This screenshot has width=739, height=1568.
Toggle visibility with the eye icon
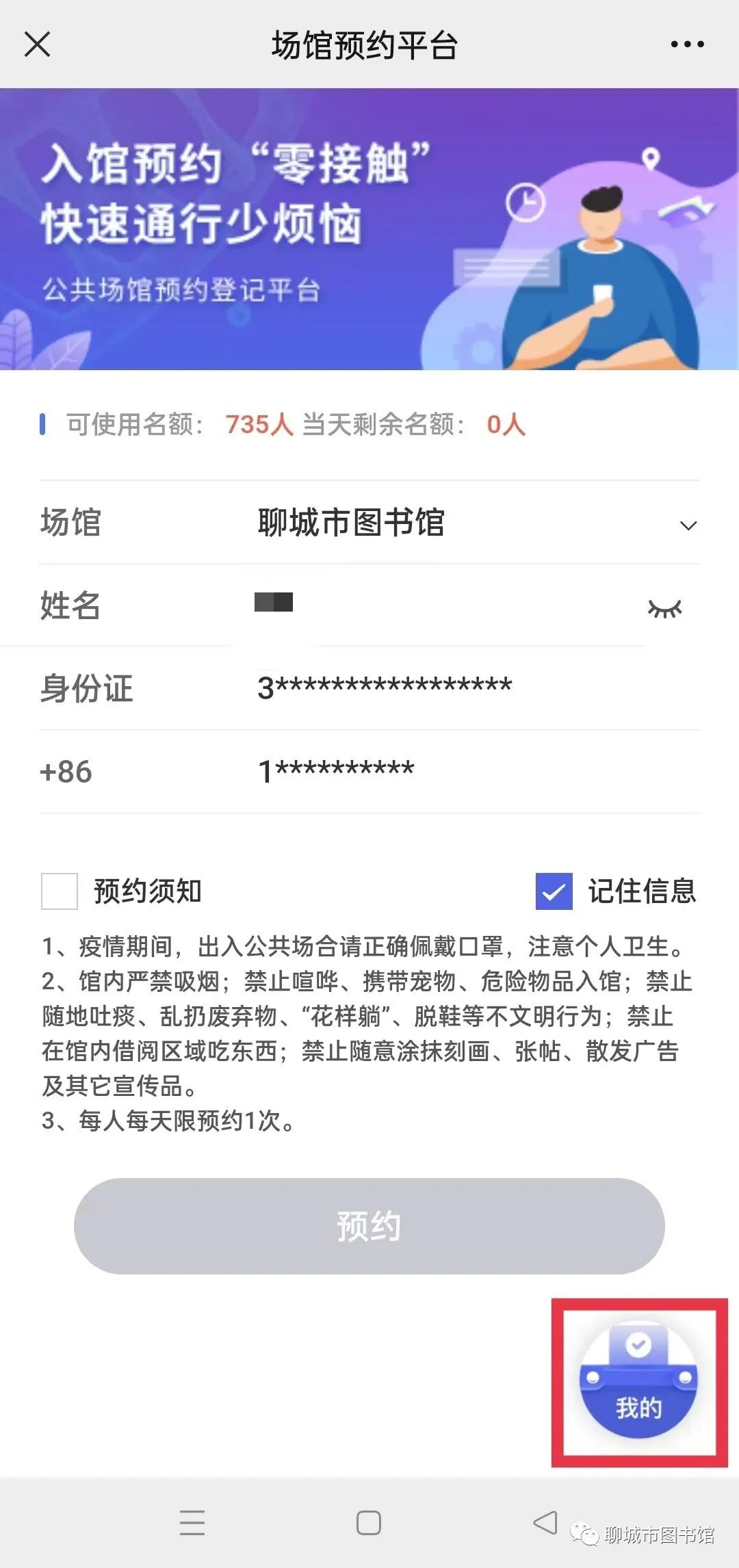[664, 608]
